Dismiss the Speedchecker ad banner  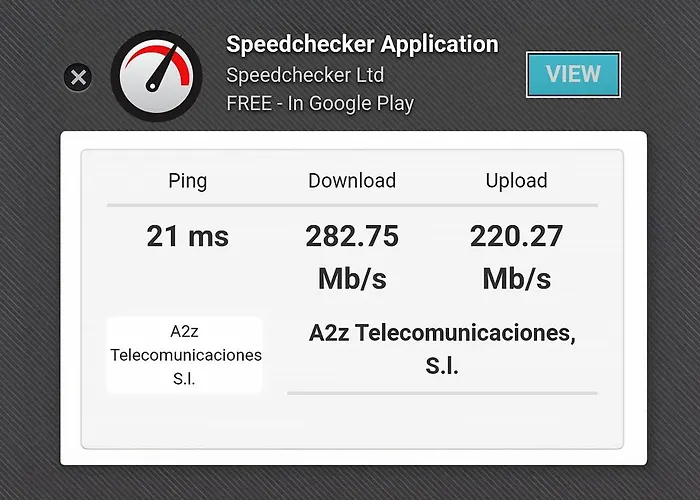[78, 76]
